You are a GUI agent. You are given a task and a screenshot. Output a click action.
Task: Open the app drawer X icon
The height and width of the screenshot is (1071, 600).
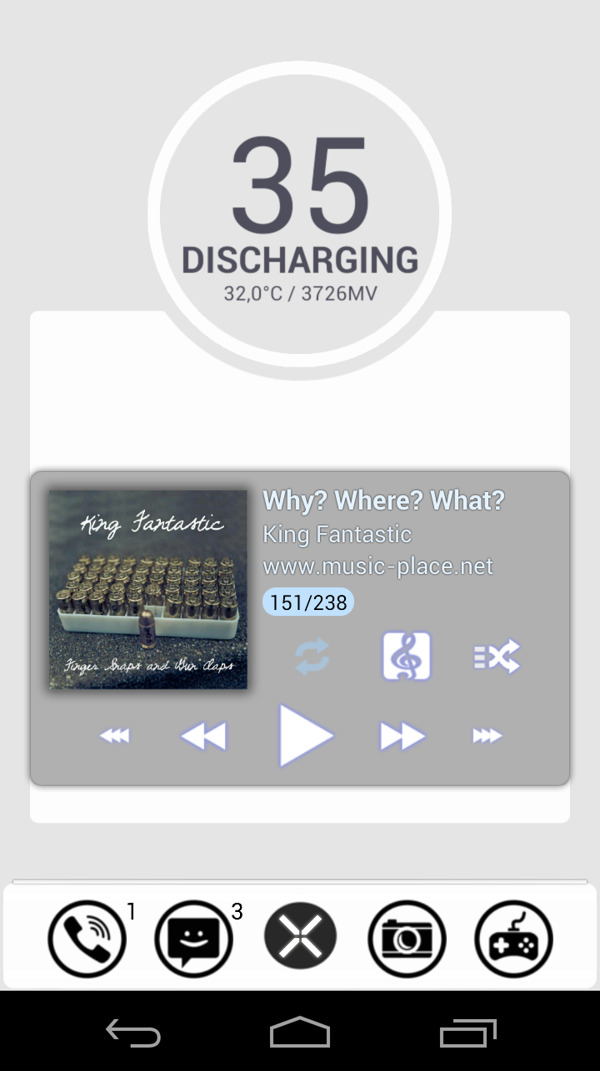pos(300,937)
